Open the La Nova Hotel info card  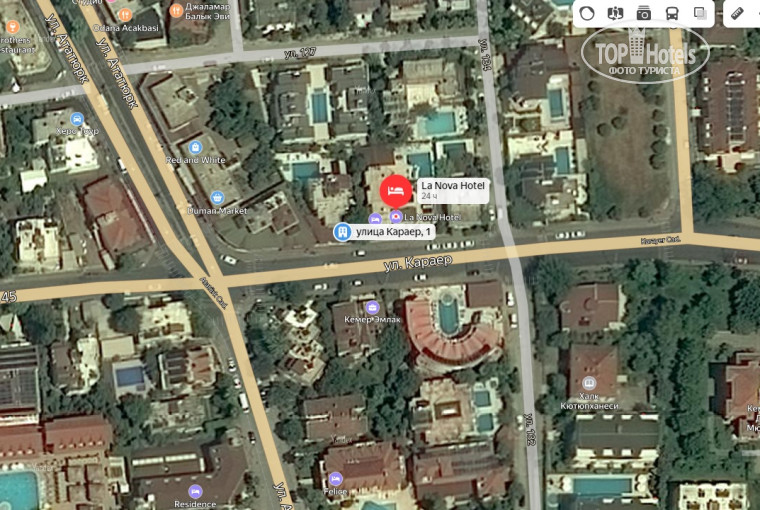coord(453,189)
